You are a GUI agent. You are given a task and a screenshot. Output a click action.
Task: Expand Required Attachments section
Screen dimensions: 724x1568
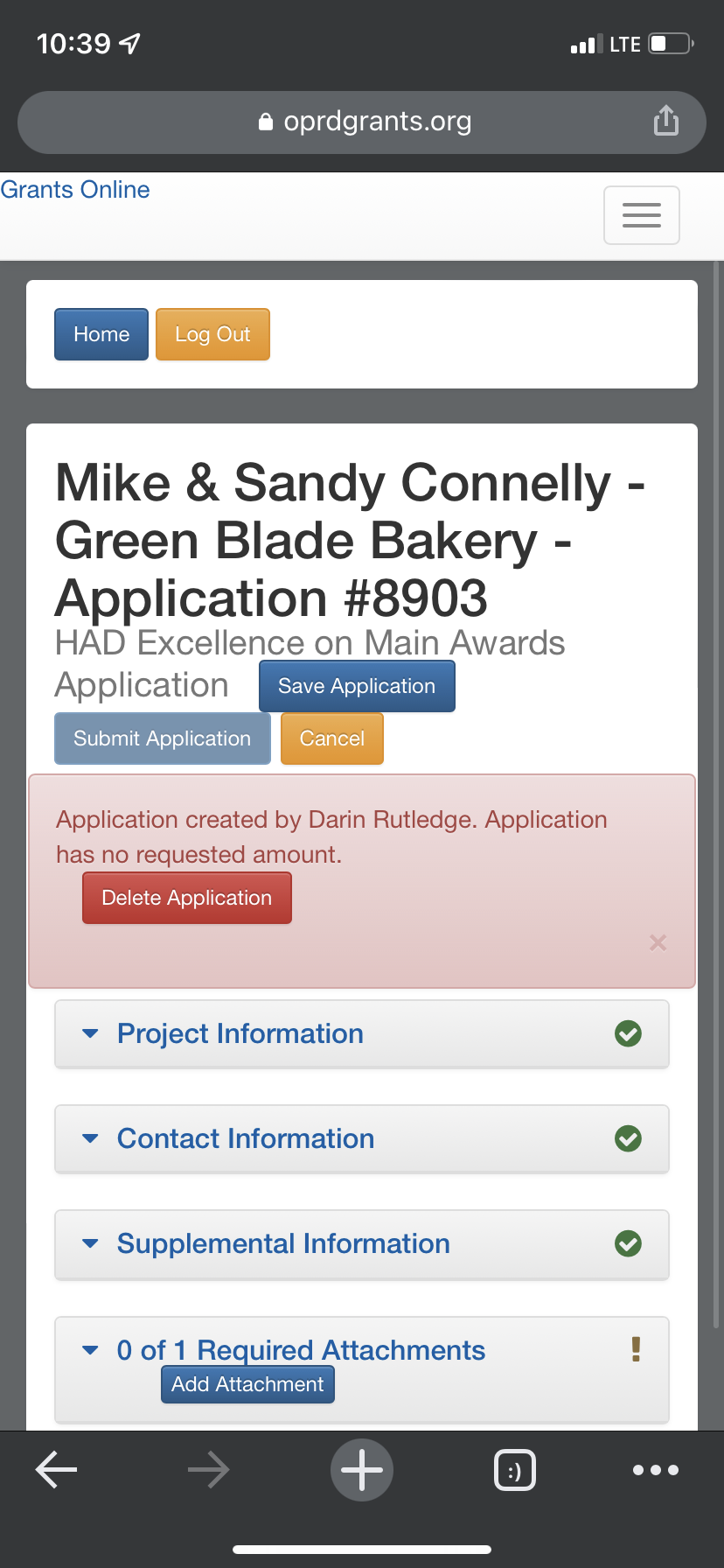(x=301, y=1350)
